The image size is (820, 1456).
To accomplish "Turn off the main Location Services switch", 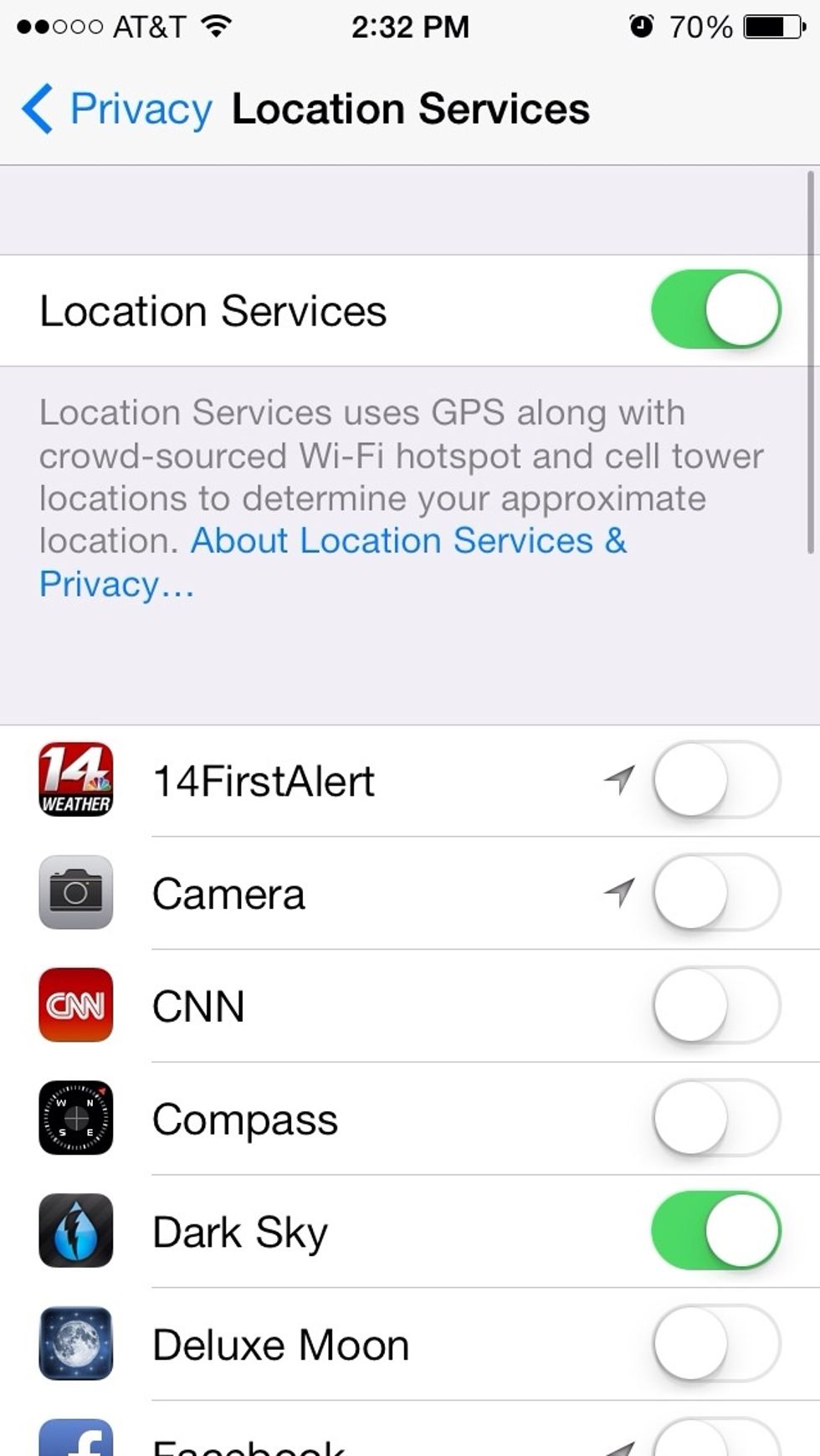I will click(x=716, y=310).
